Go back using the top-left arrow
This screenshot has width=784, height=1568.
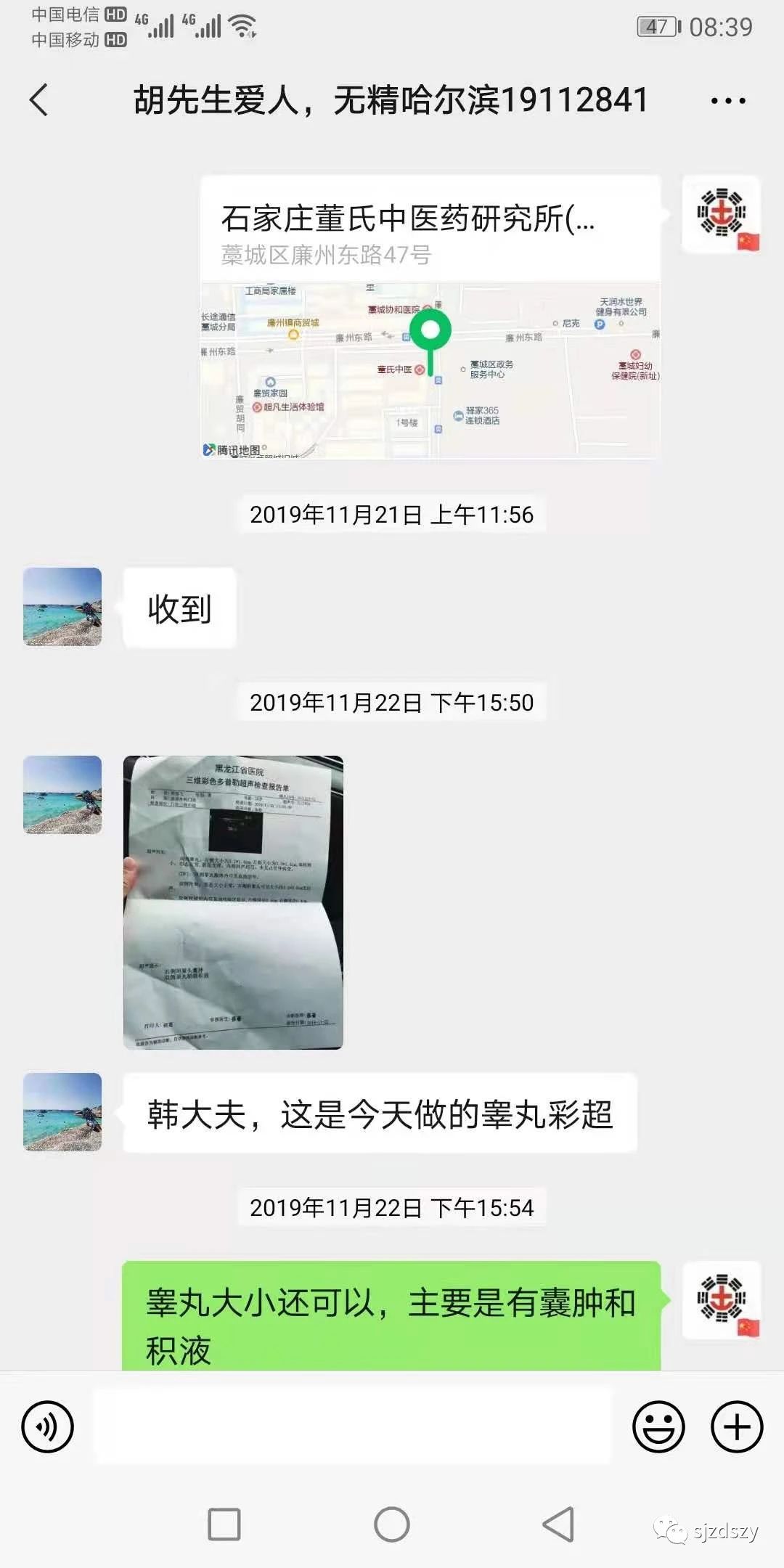click(x=39, y=99)
